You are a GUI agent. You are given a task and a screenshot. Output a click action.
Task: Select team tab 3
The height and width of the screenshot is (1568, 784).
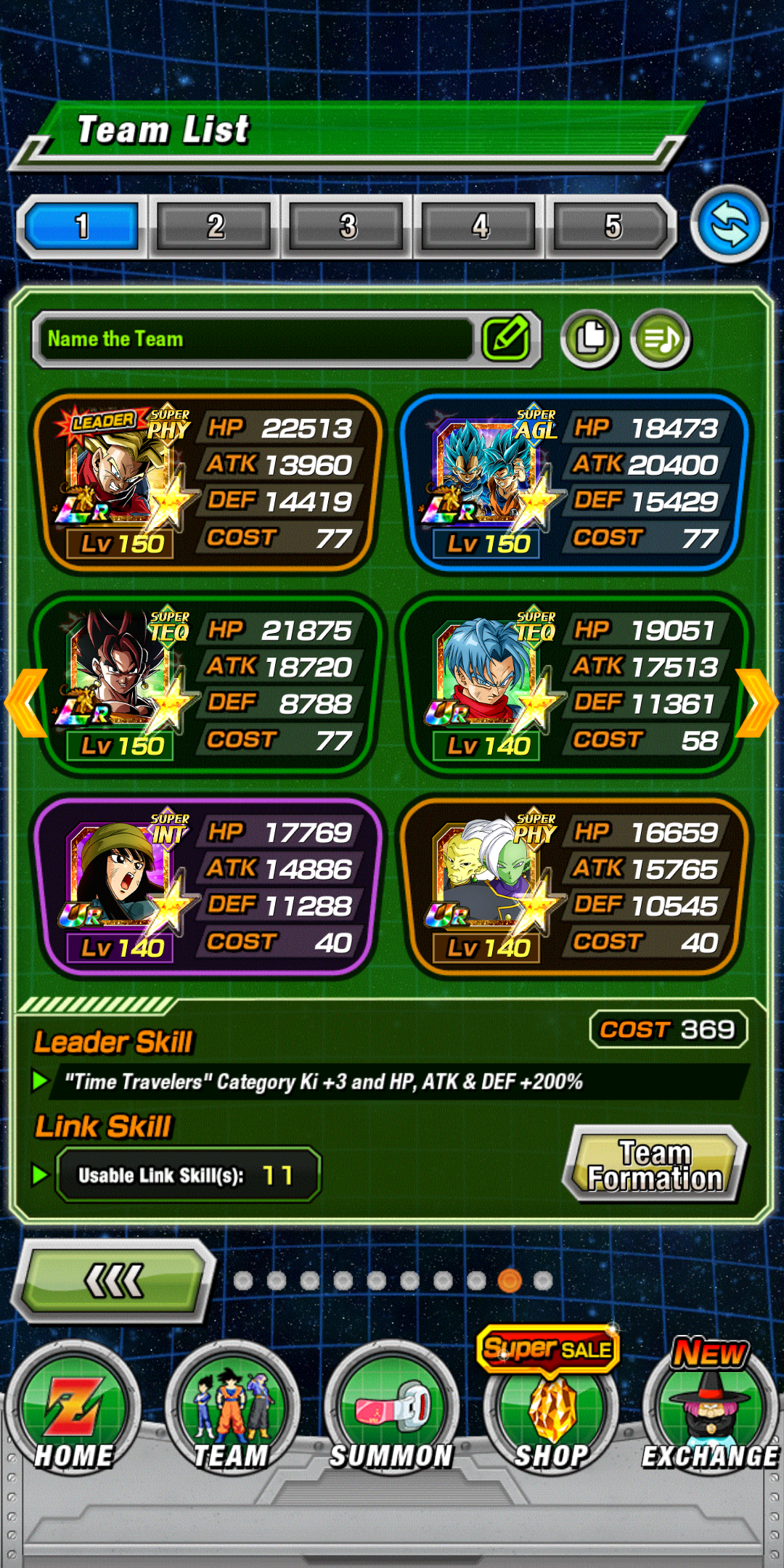(x=348, y=226)
